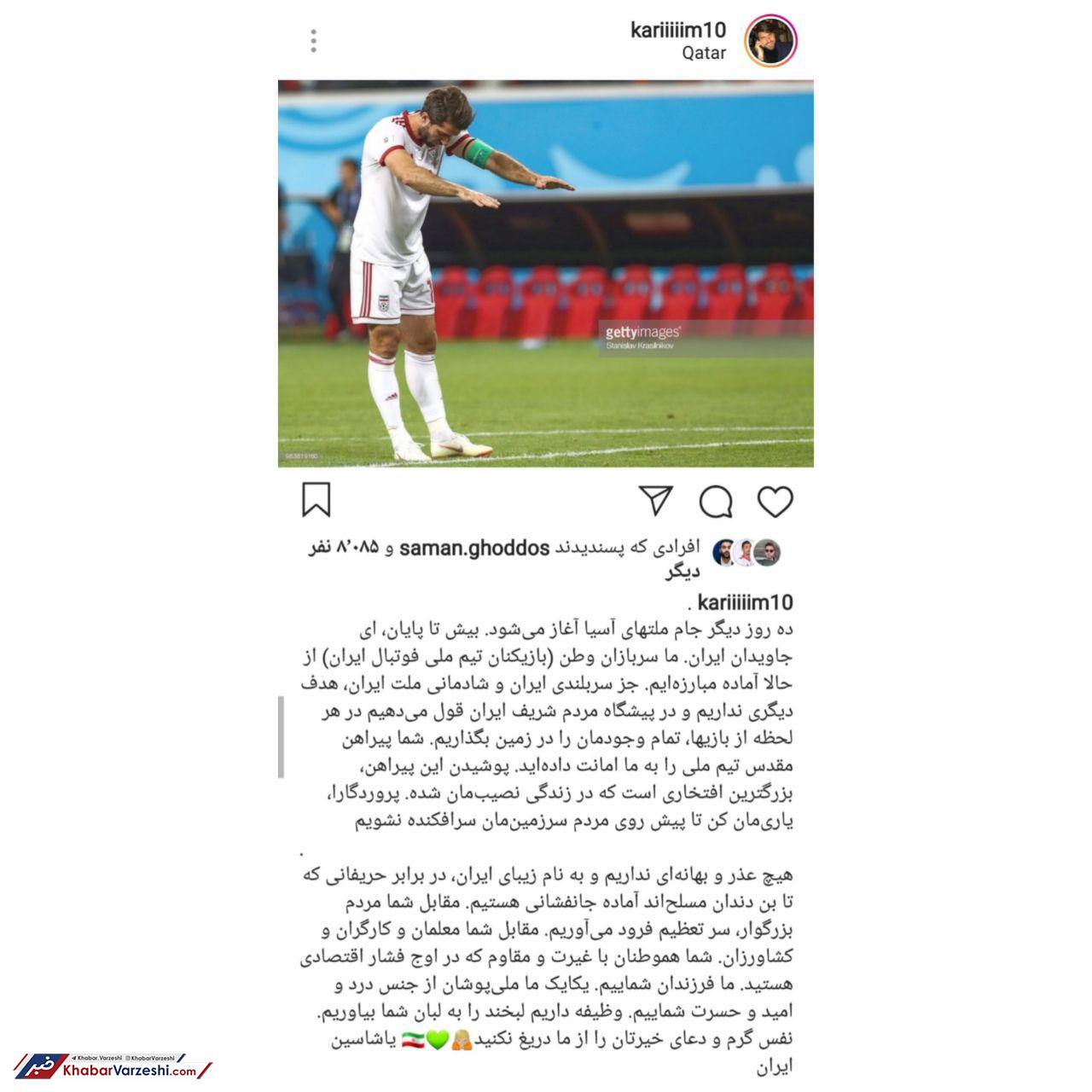
Task: Open the post overflow menu
Action: (314, 41)
